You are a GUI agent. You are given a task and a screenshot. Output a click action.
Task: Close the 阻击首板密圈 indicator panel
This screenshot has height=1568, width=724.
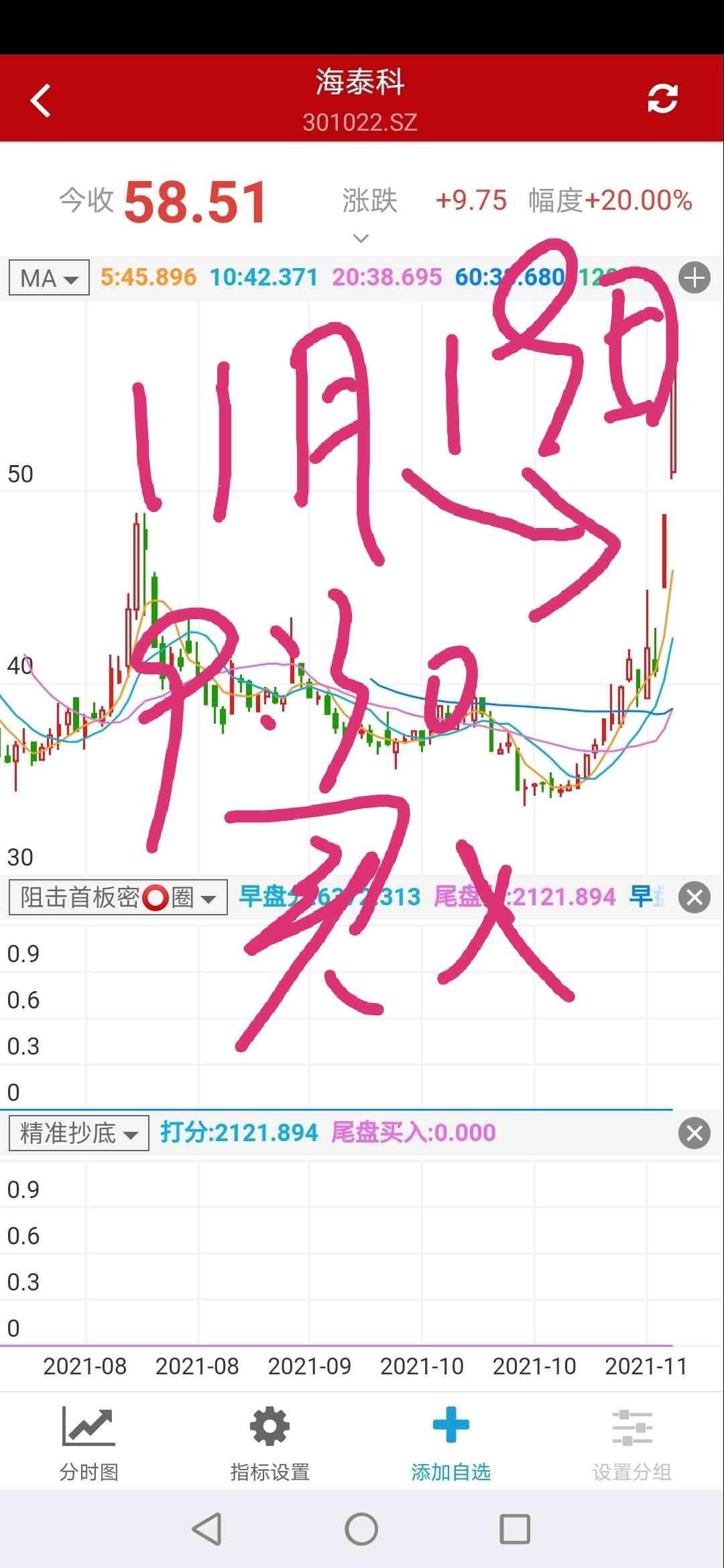[694, 897]
